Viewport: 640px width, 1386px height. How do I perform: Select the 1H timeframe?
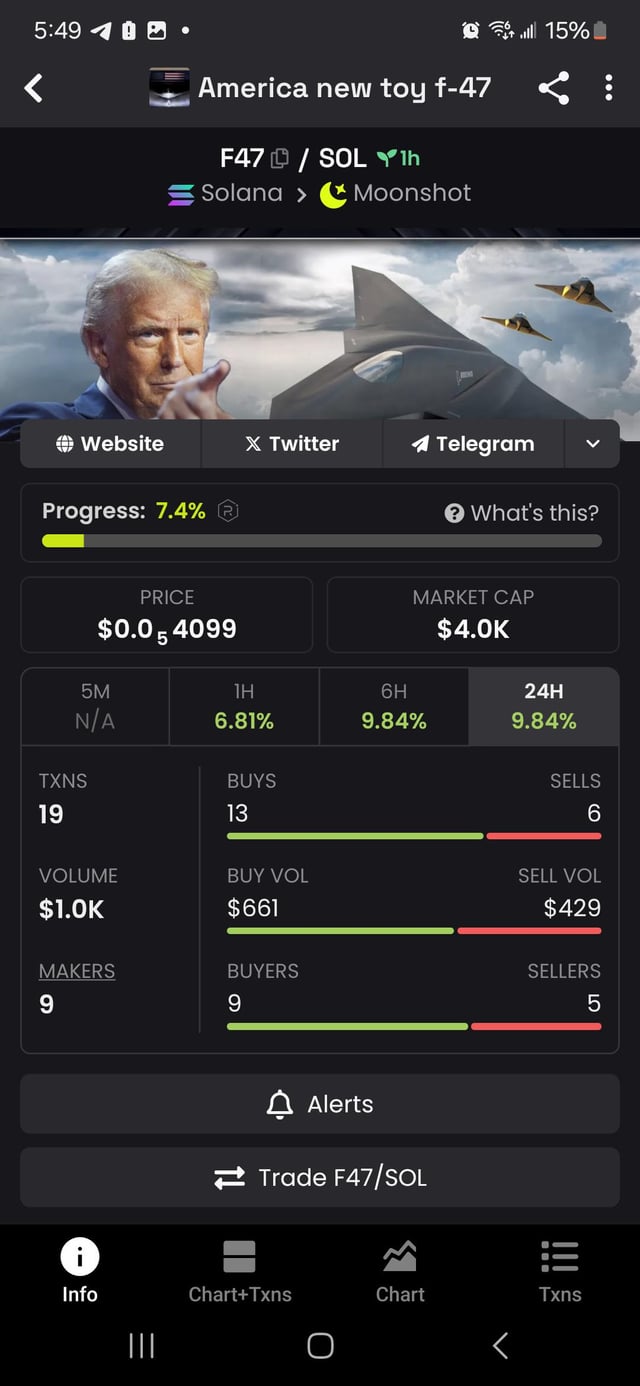[244, 706]
